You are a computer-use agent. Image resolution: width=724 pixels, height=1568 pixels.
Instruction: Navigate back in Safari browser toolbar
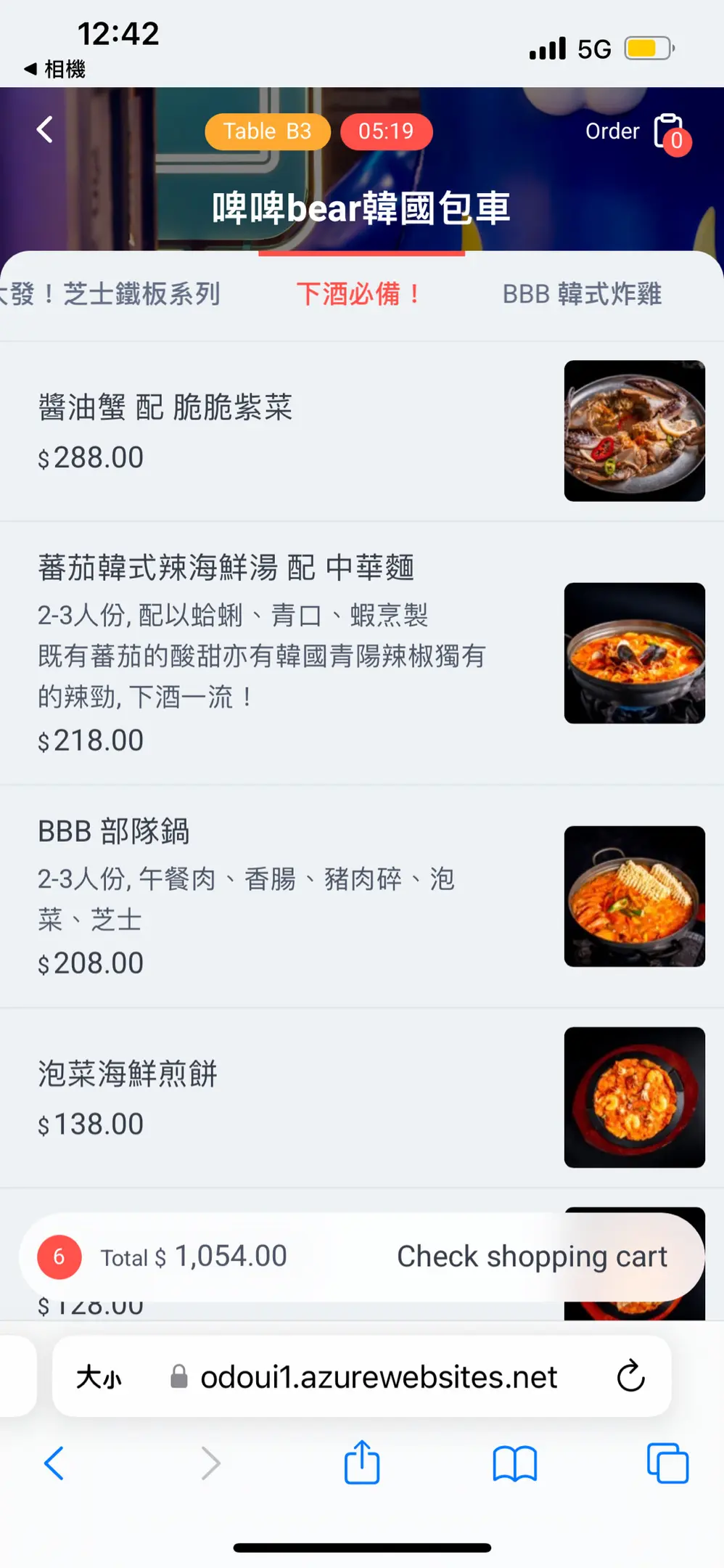(x=54, y=1463)
